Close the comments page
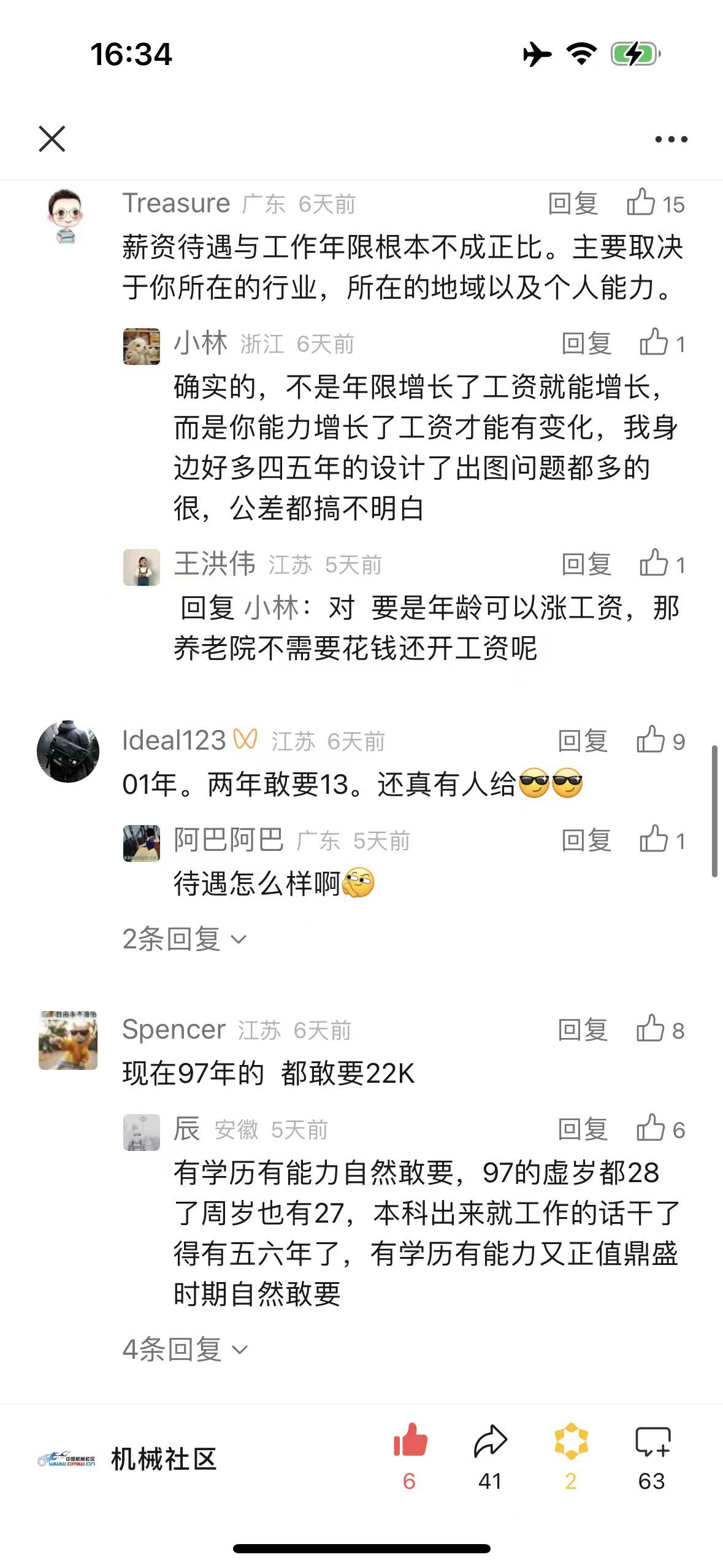This screenshot has width=723, height=1568. [x=52, y=139]
